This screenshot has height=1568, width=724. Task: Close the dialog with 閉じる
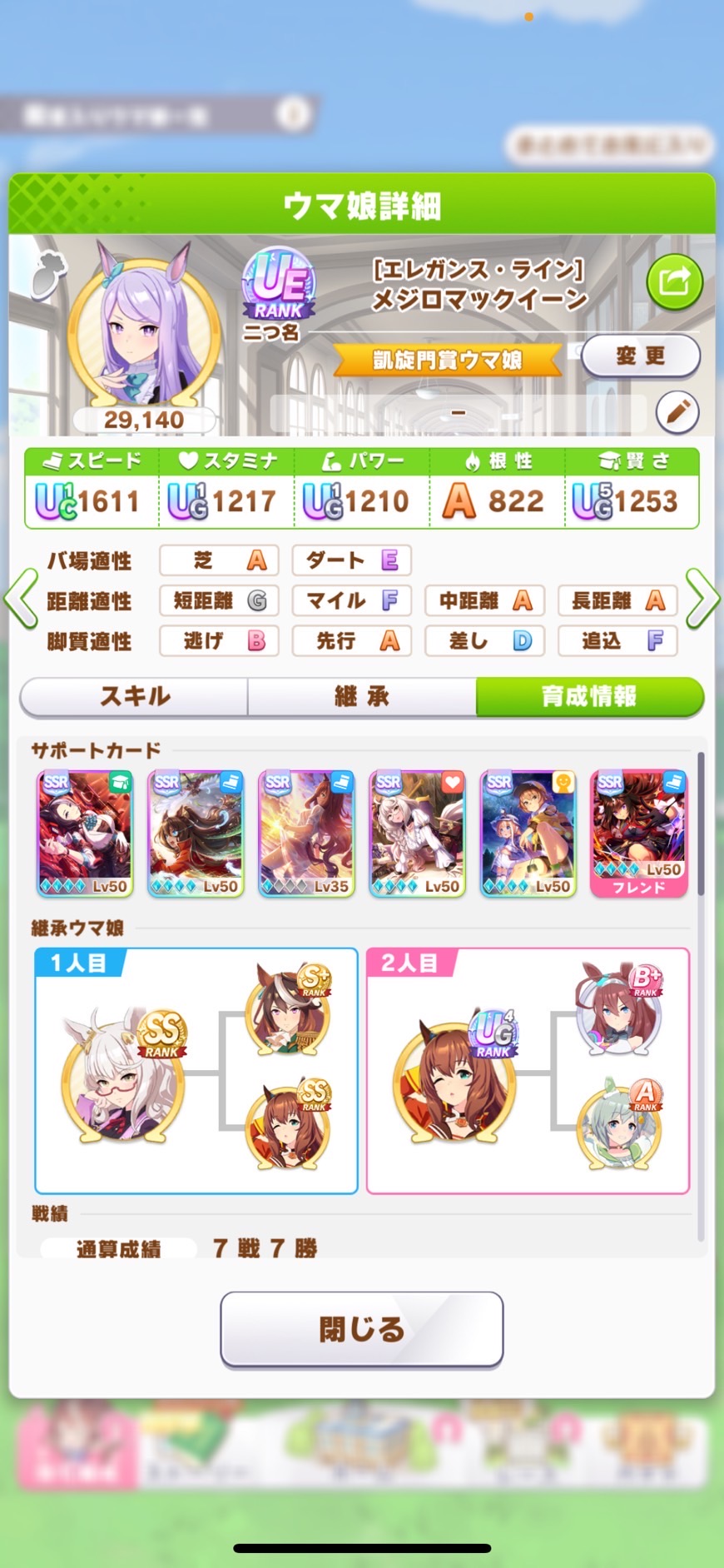(x=361, y=1329)
